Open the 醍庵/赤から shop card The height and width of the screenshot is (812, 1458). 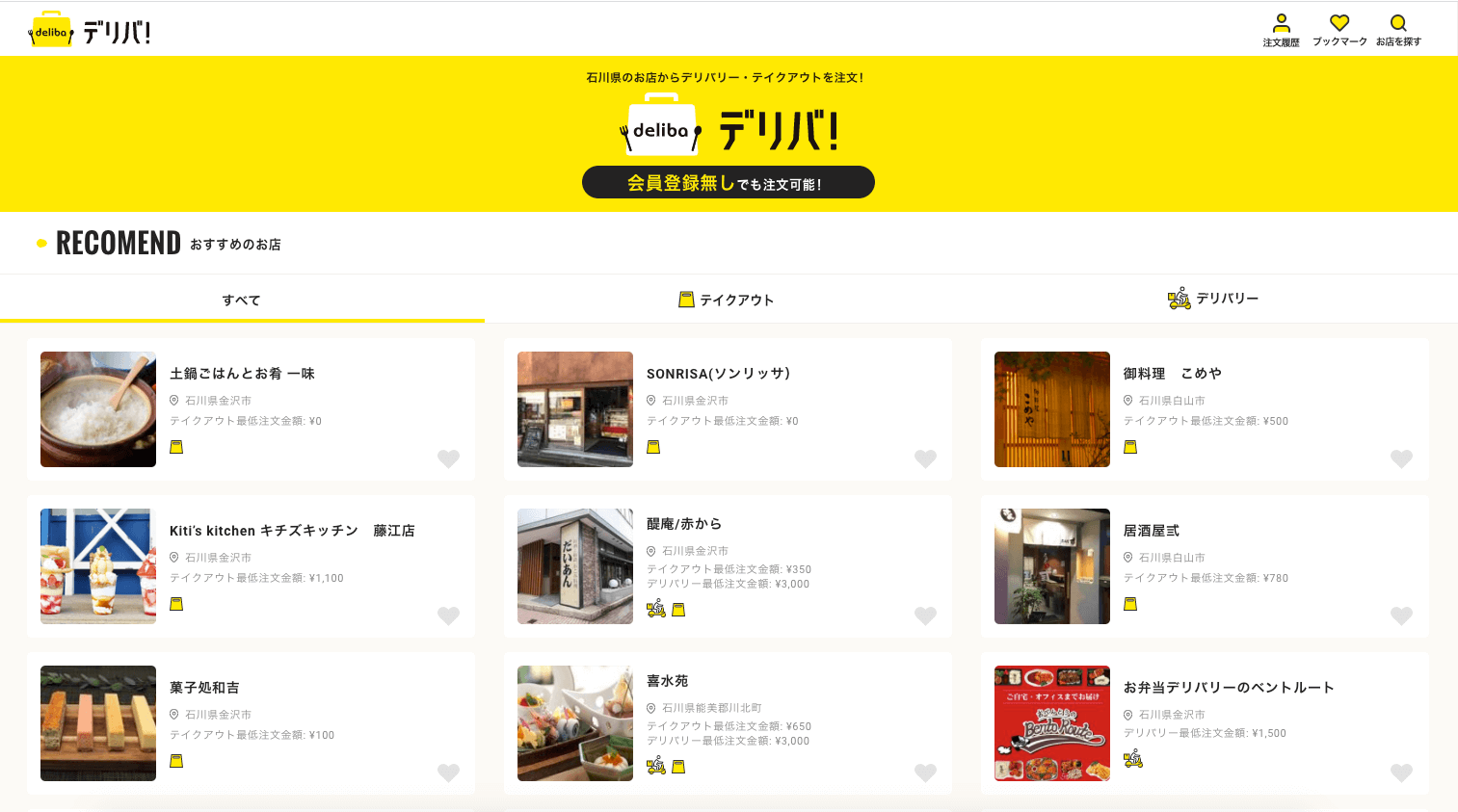(x=684, y=524)
